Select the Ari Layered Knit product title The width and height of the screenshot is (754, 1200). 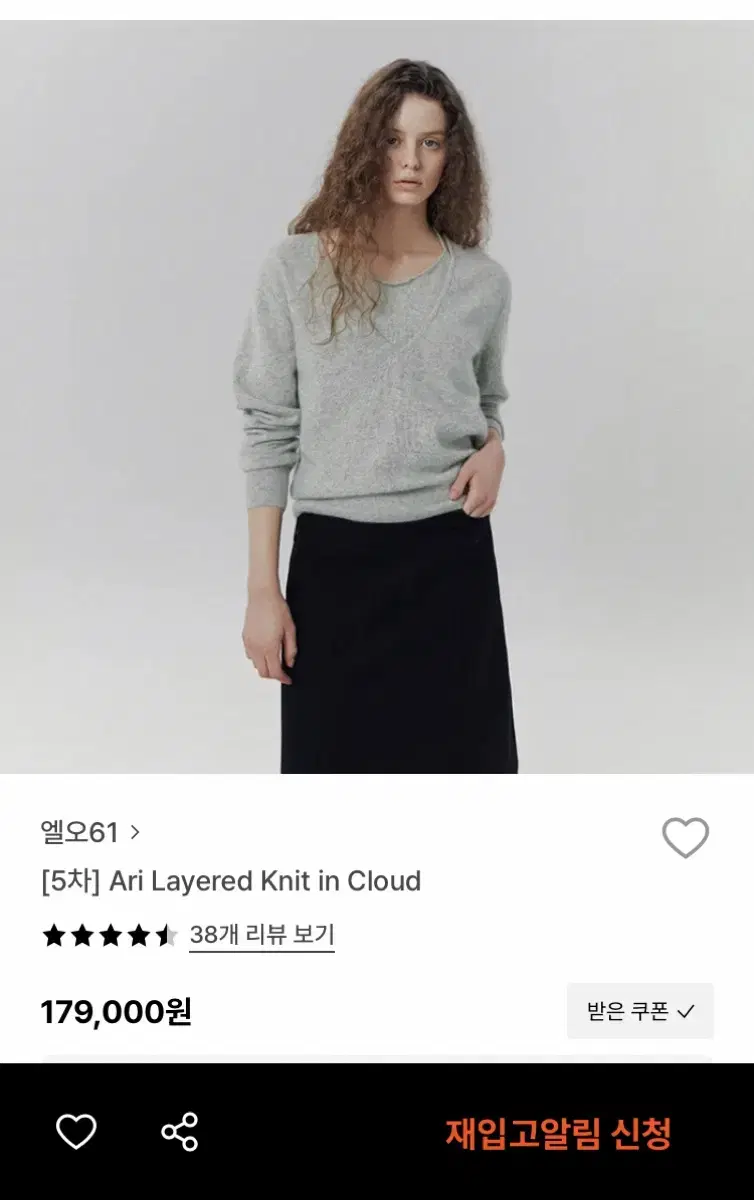(228, 882)
